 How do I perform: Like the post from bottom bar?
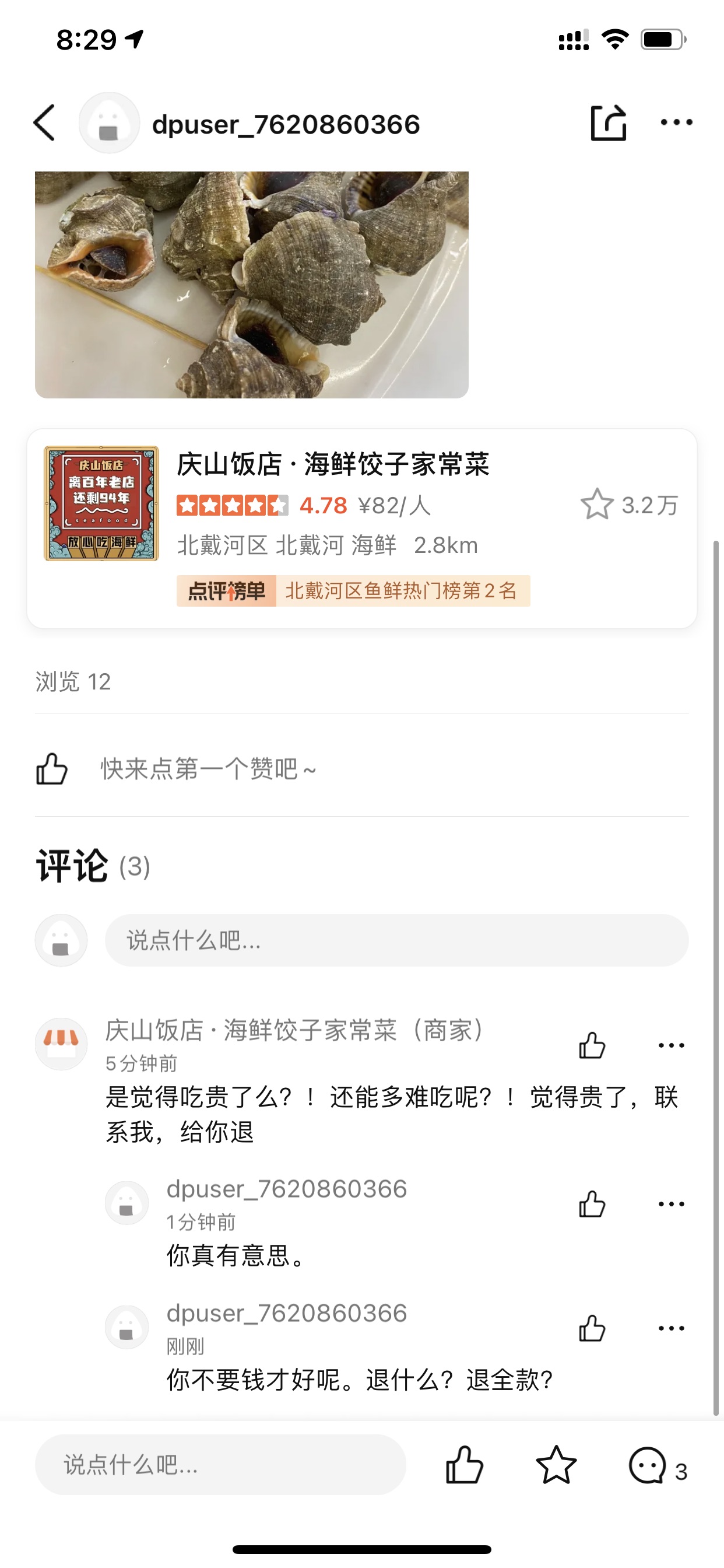pyautogui.click(x=464, y=1465)
